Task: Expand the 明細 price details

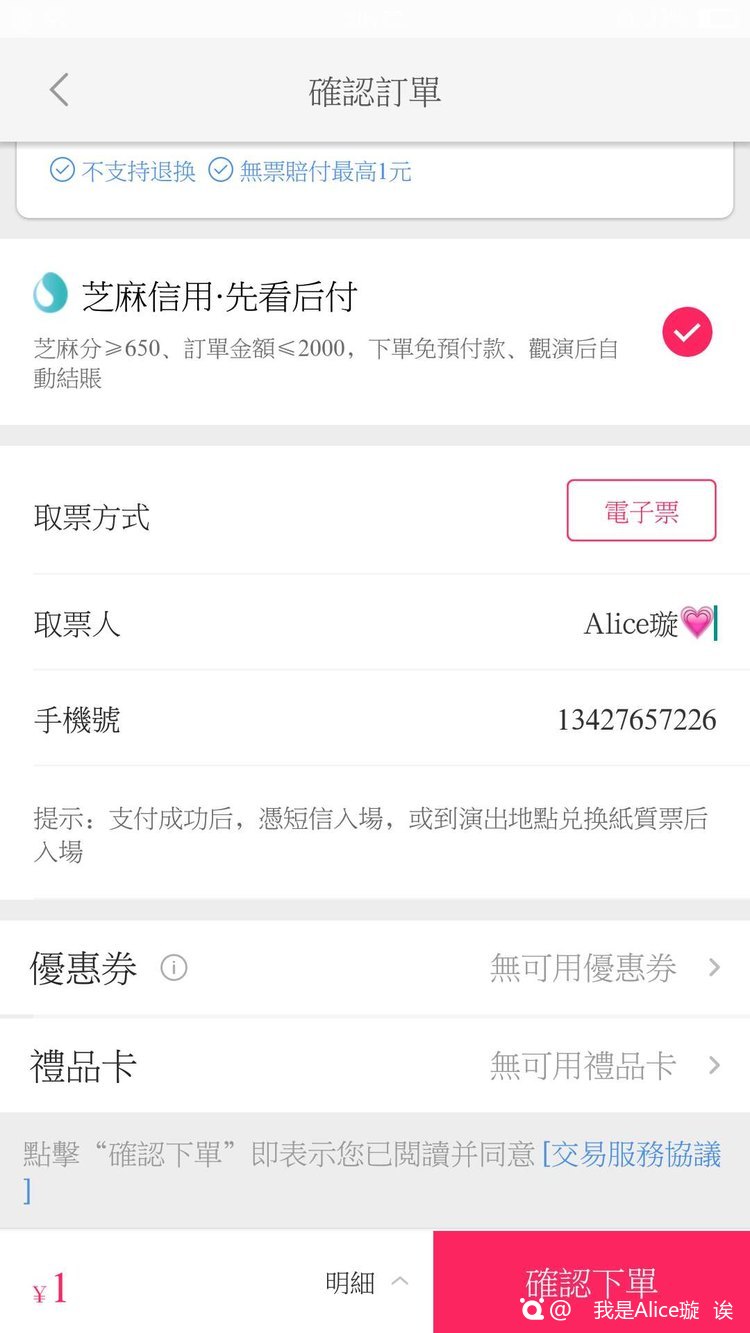Action: (366, 1283)
